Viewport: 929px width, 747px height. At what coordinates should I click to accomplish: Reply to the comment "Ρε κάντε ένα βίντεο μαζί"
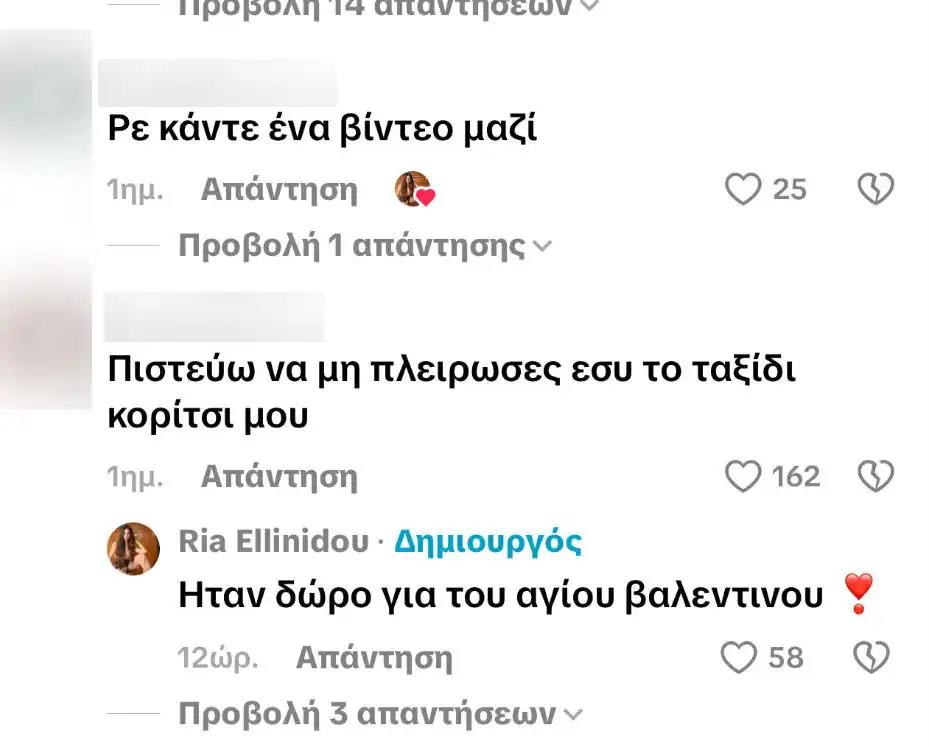click(x=279, y=189)
